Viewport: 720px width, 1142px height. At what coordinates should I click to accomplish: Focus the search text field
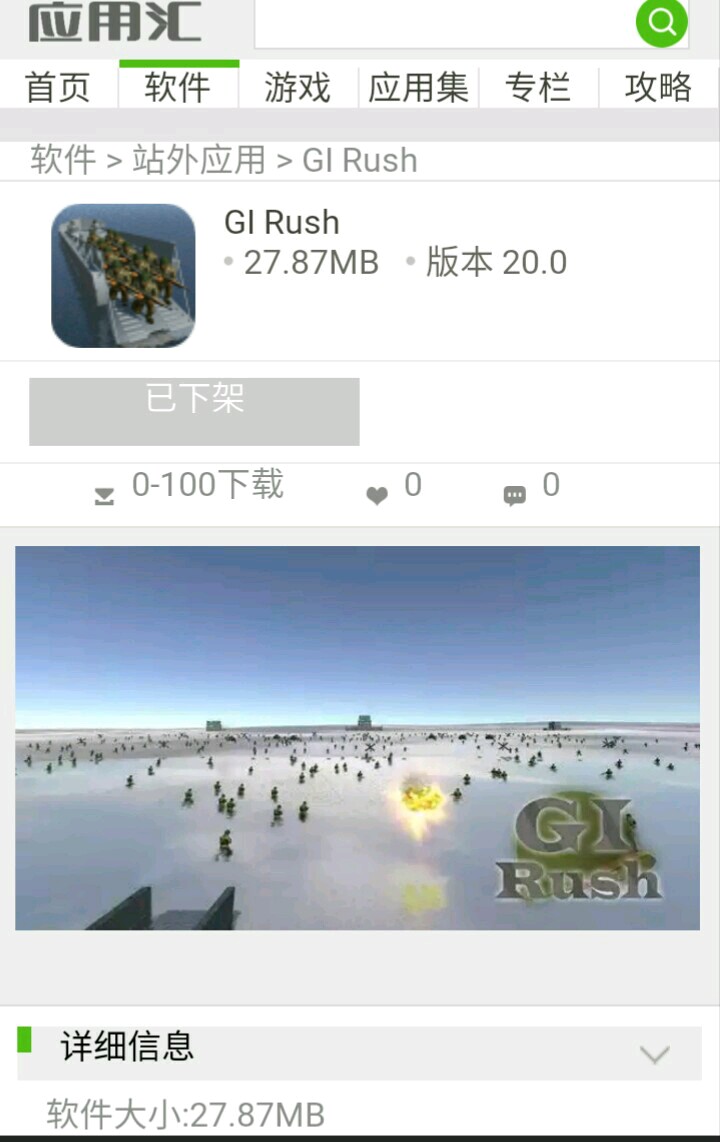click(x=444, y=23)
